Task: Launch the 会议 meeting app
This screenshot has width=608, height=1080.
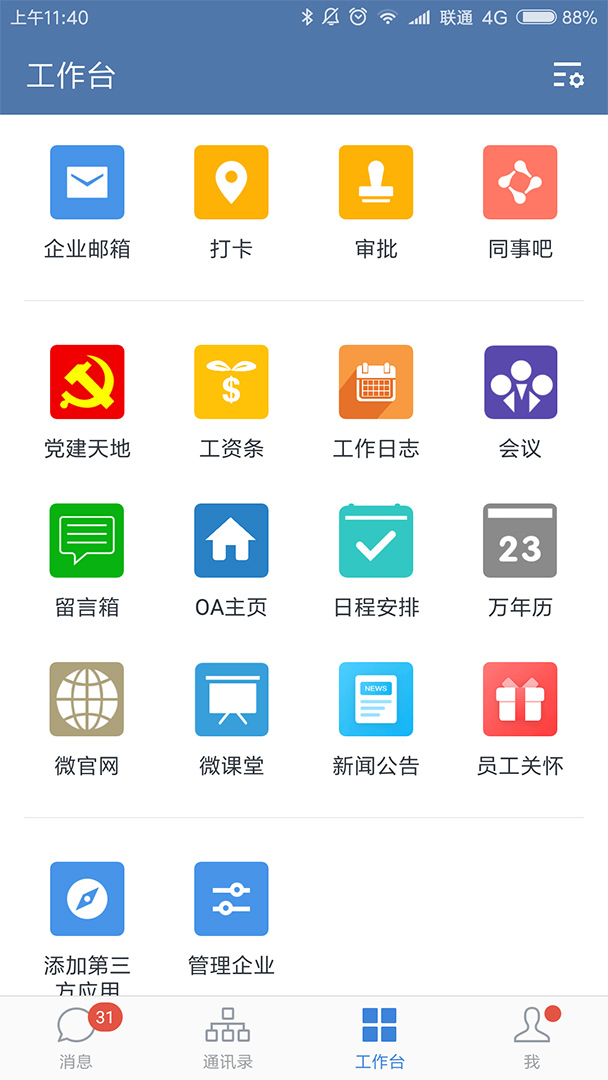Action: click(x=520, y=382)
